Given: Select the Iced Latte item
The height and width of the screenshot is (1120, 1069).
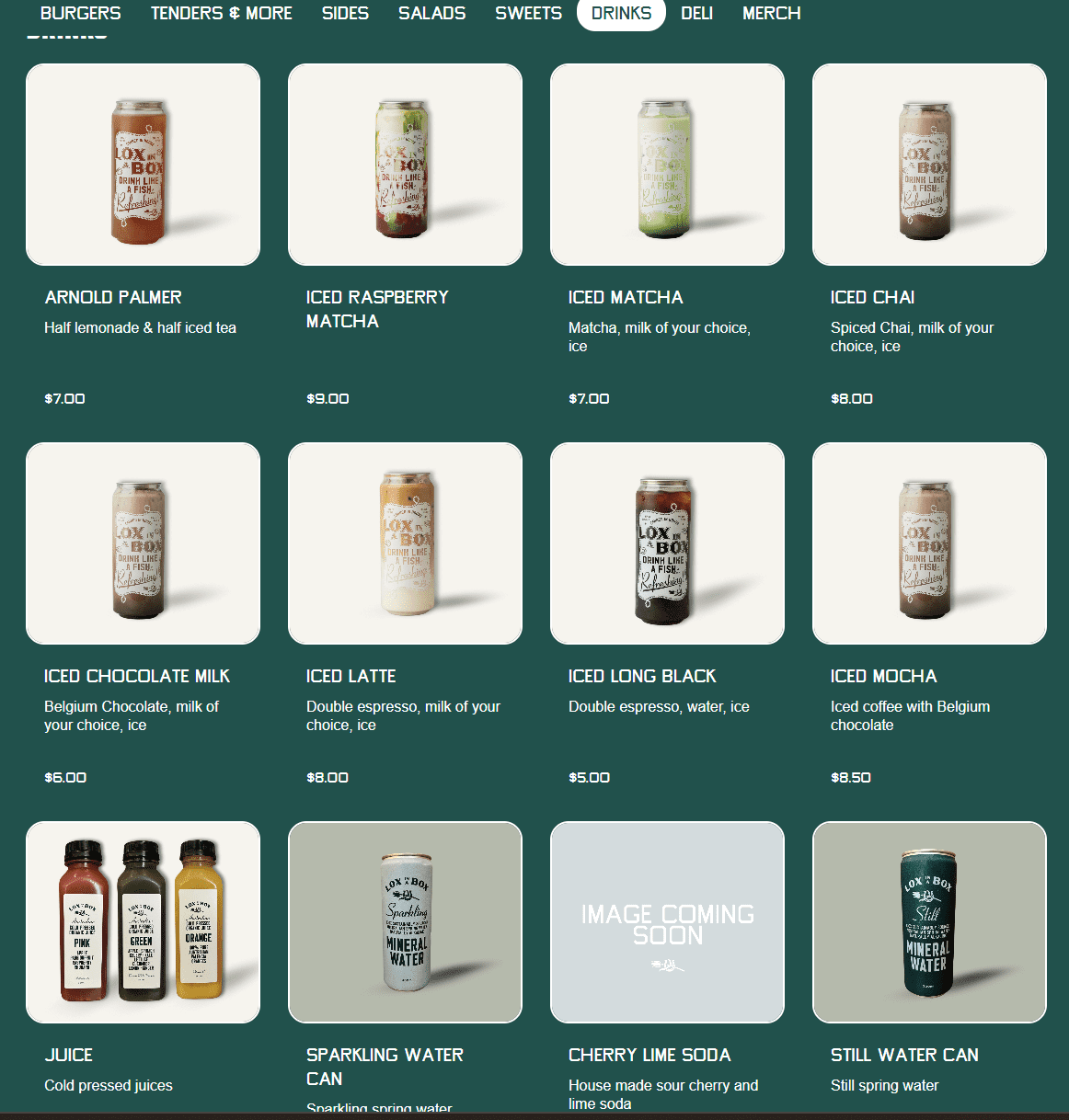Looking at the screenshot, I should 405,544.
